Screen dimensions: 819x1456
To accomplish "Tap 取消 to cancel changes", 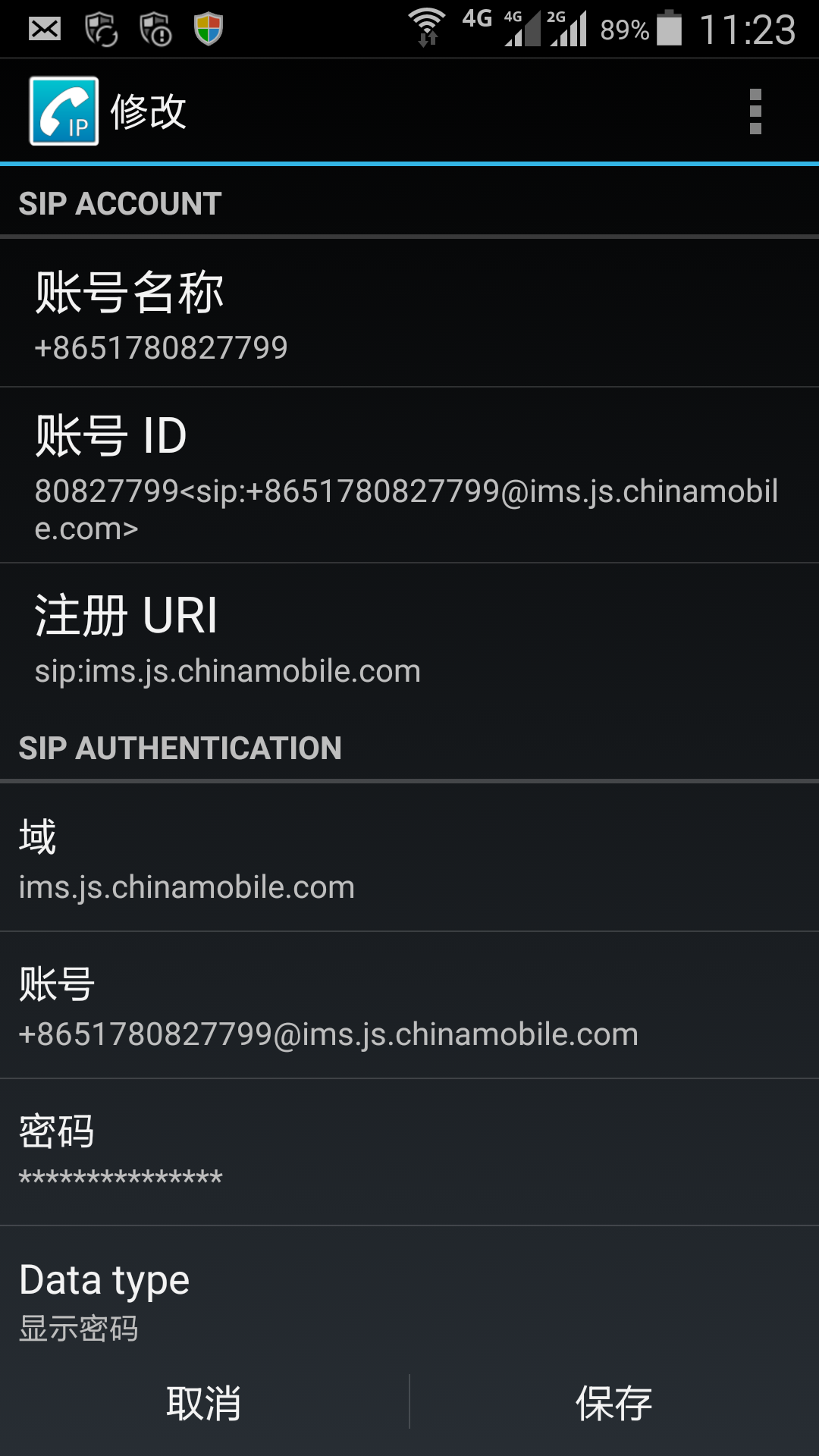I will [x=204, y=1403].
